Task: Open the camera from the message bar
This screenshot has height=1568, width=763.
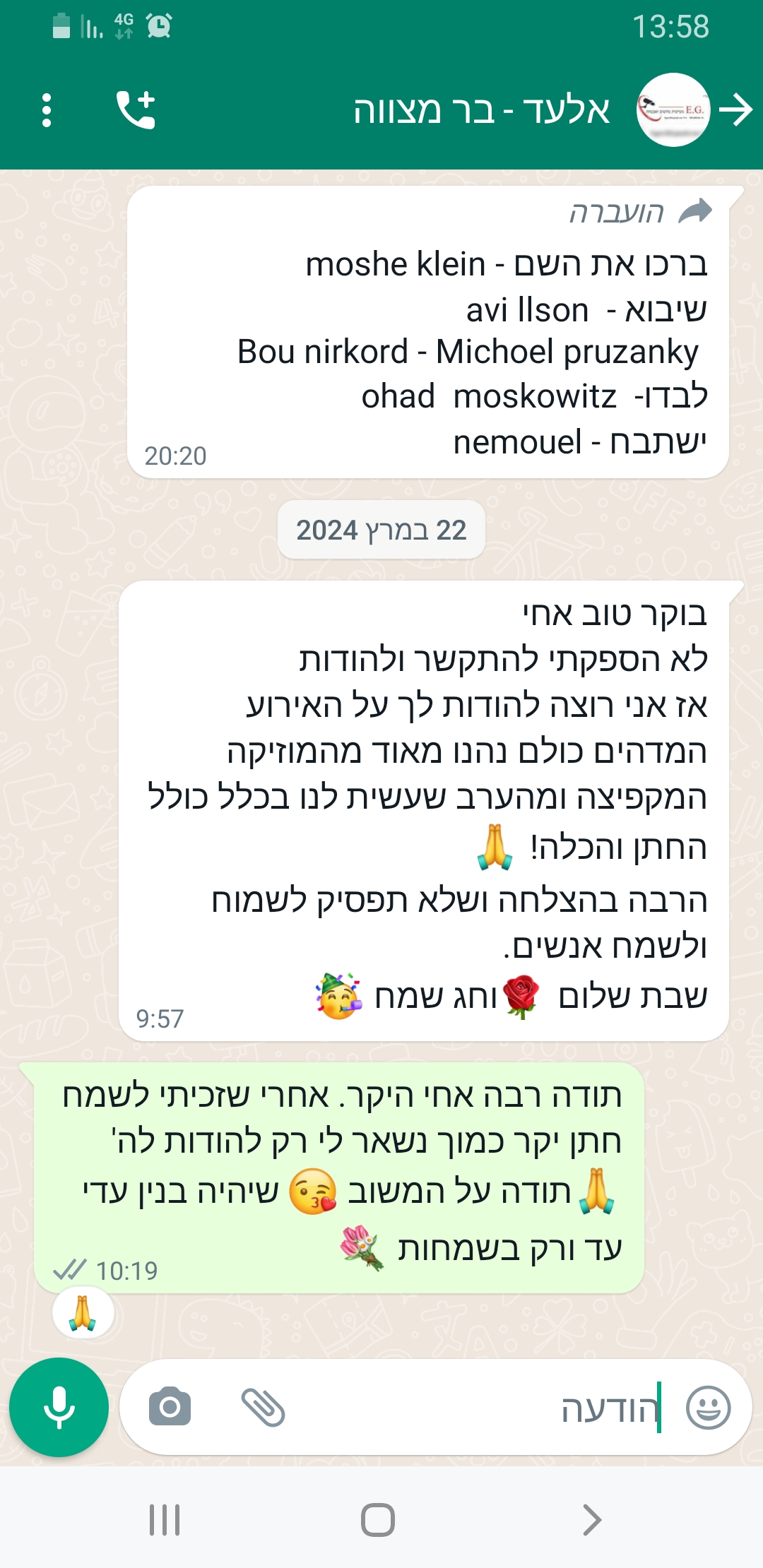Action: coord(170,1406)
